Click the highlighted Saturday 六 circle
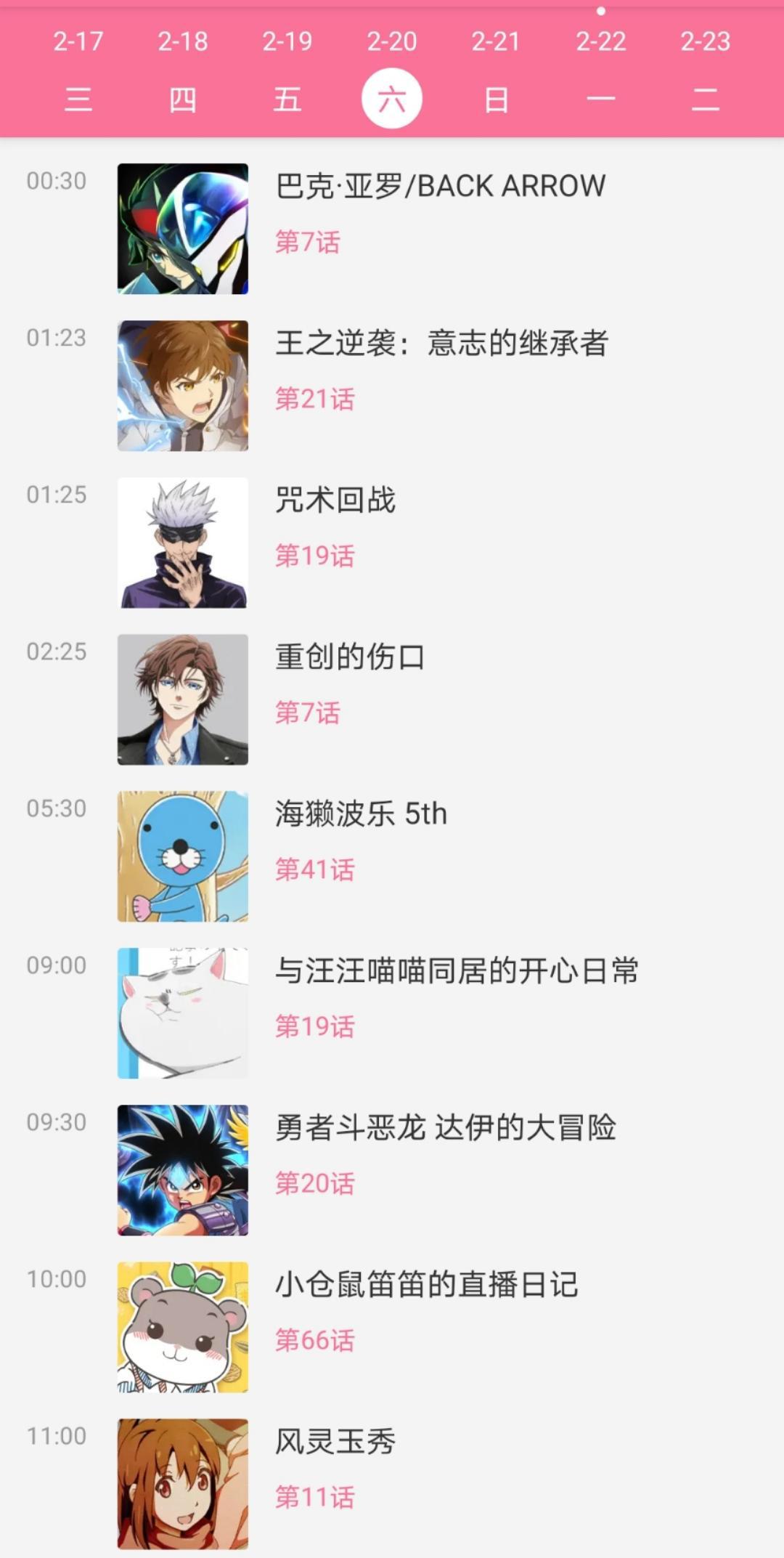784x1558 pixels. 391,98
